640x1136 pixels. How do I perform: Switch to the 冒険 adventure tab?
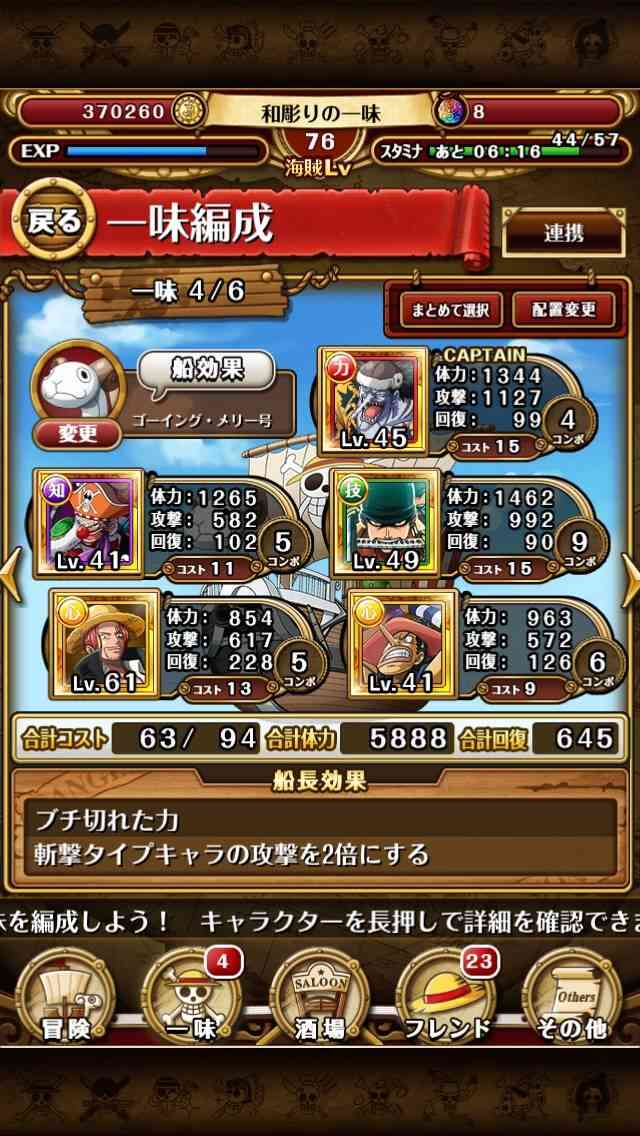point(66,995)
